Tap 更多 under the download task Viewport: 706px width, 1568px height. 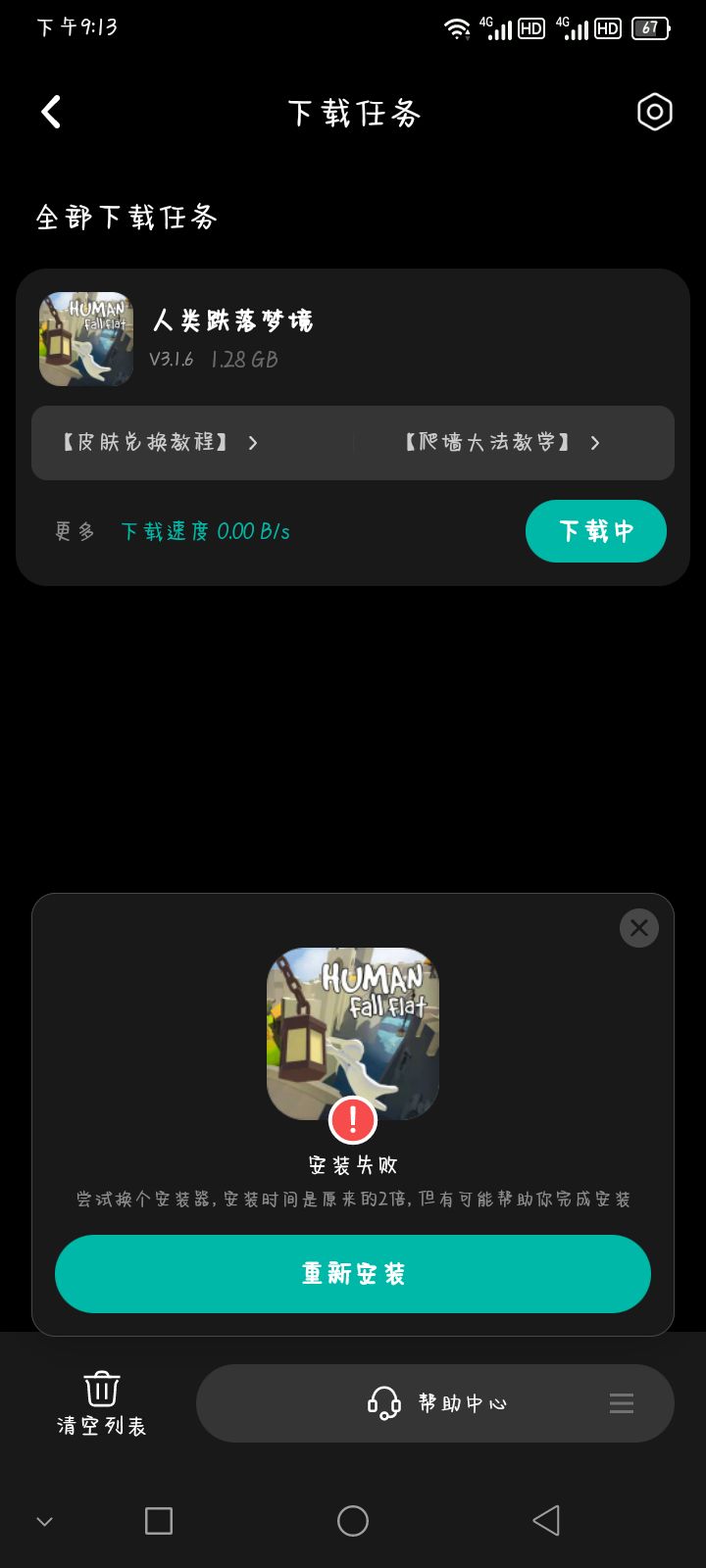[x=74, y=531]
